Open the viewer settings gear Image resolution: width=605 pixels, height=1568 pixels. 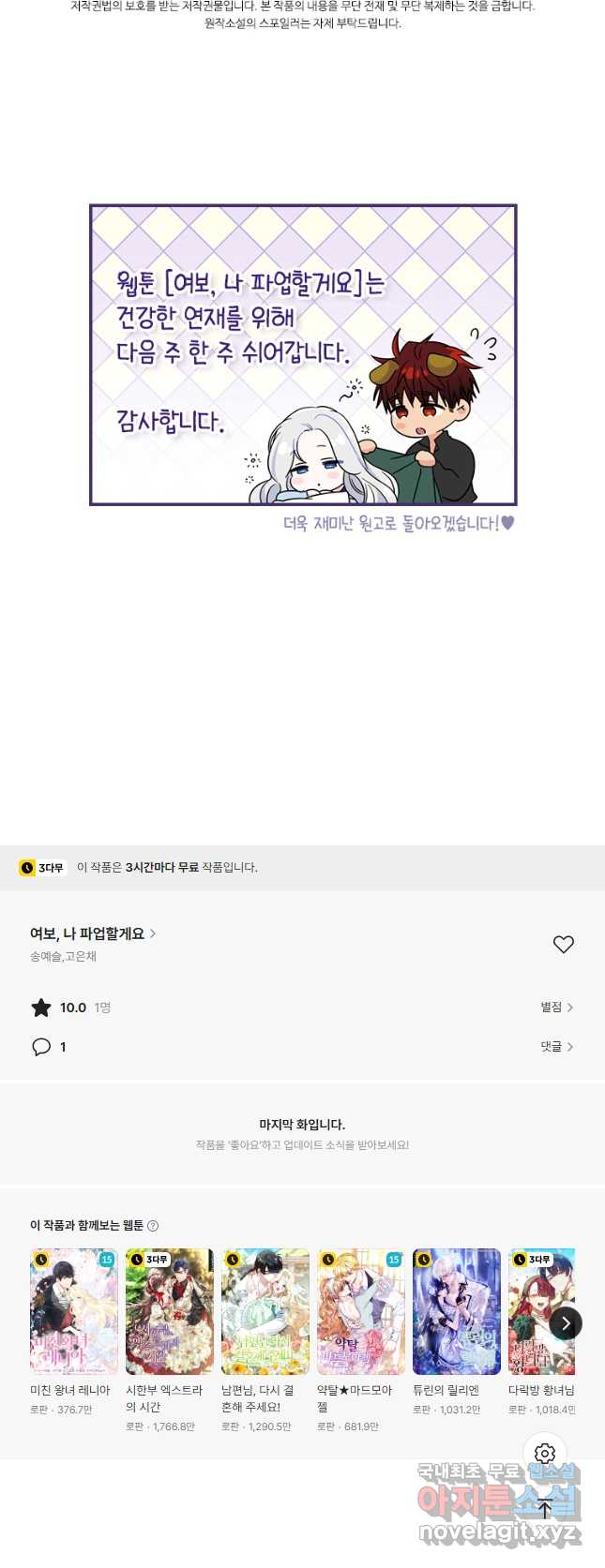545,1454
